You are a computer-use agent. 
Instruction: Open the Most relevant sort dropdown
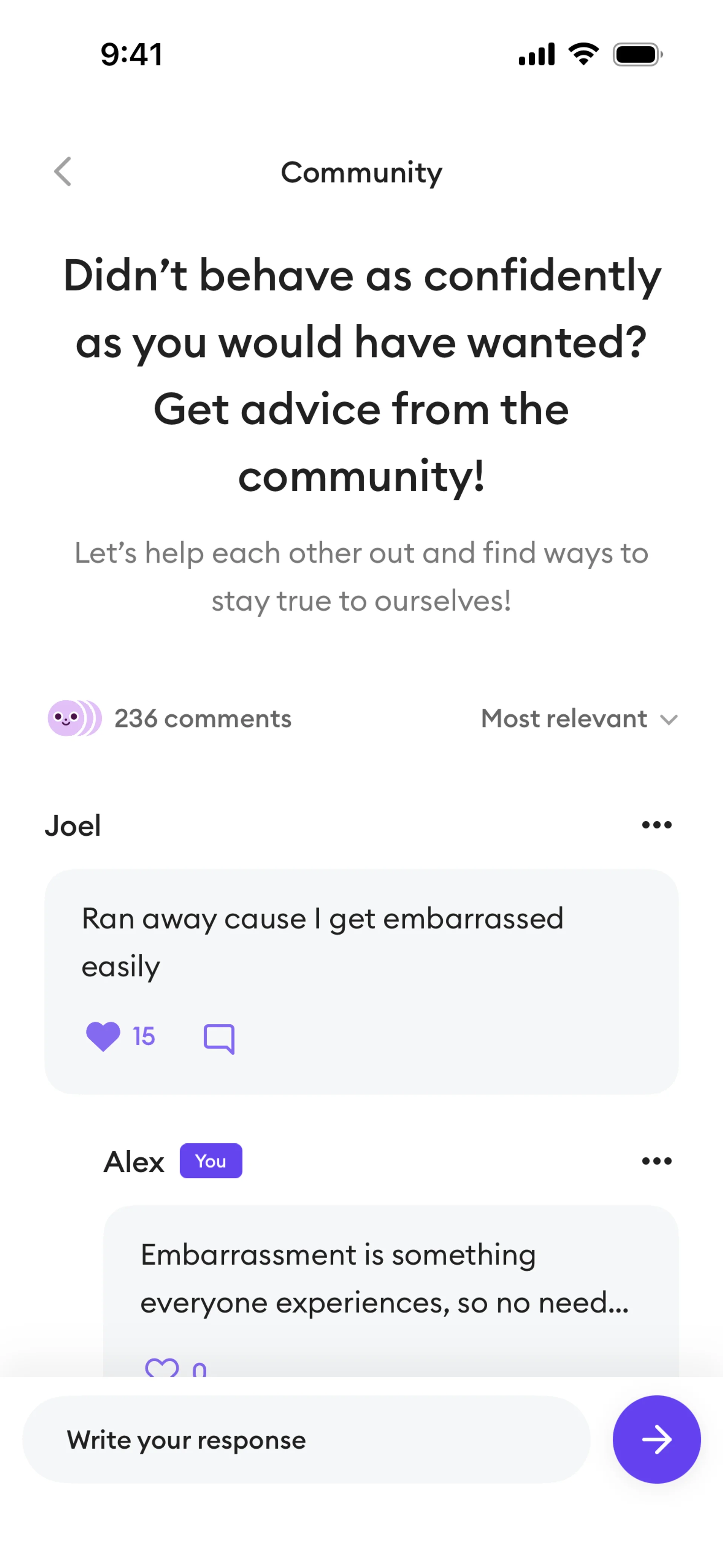point(579,719)
